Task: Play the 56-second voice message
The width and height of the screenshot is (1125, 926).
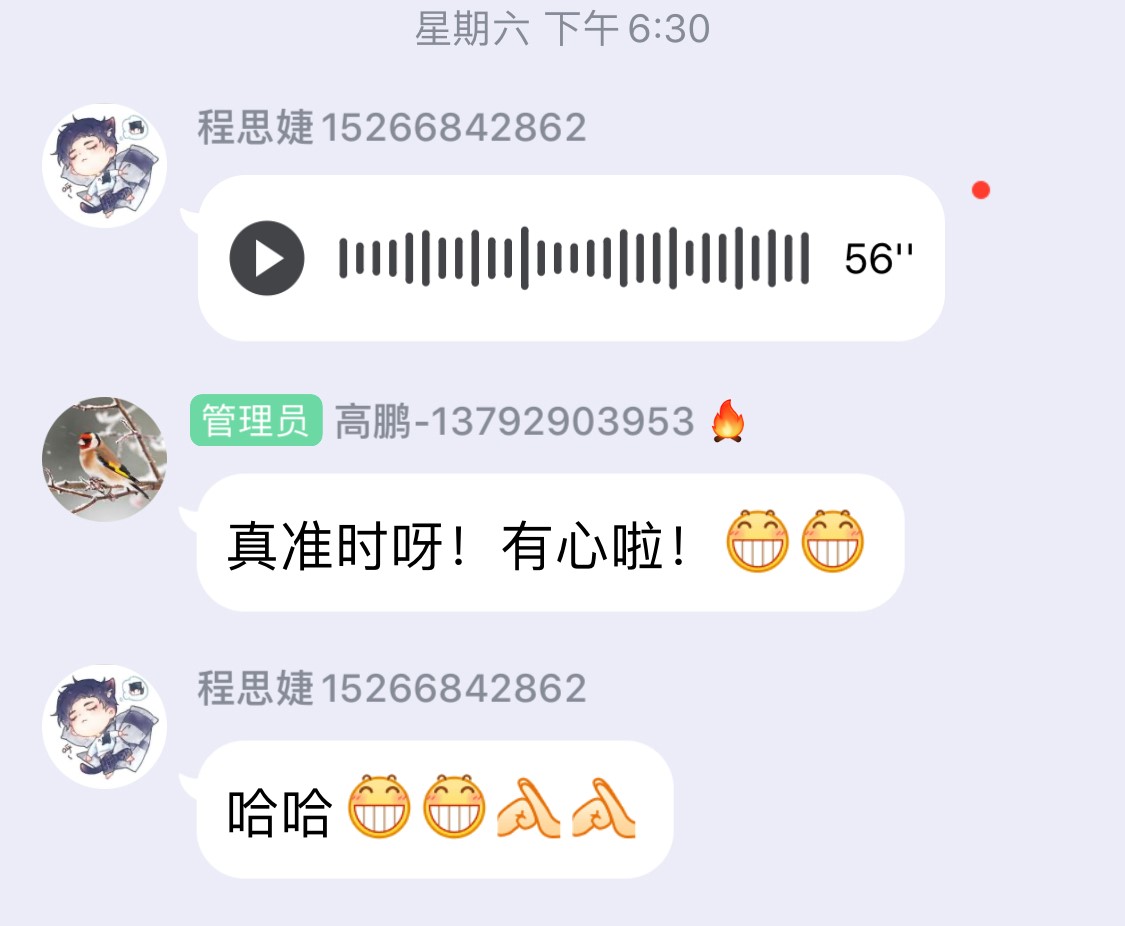Action: pyautogui.click(x=267, y=258)
